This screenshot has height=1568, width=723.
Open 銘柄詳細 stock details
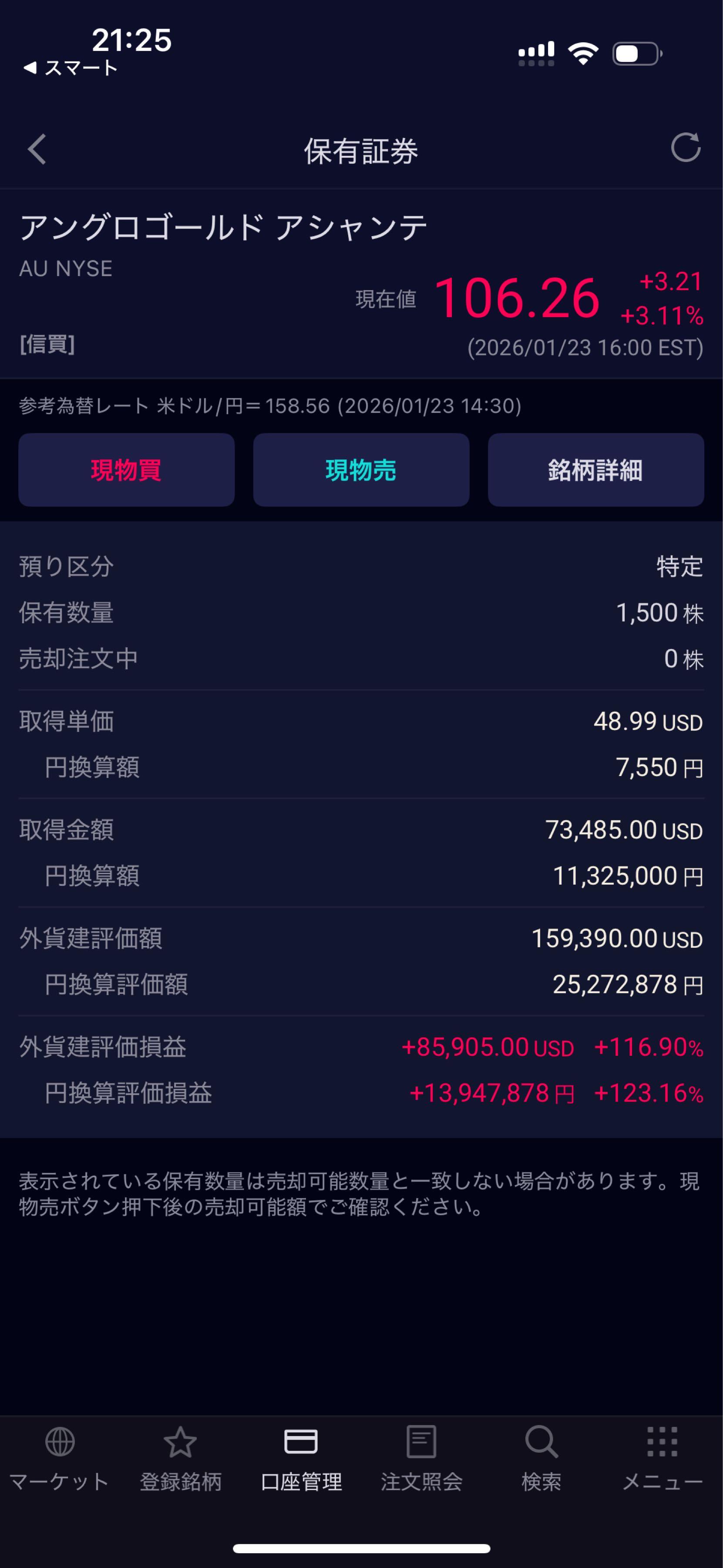coord(595,470)
